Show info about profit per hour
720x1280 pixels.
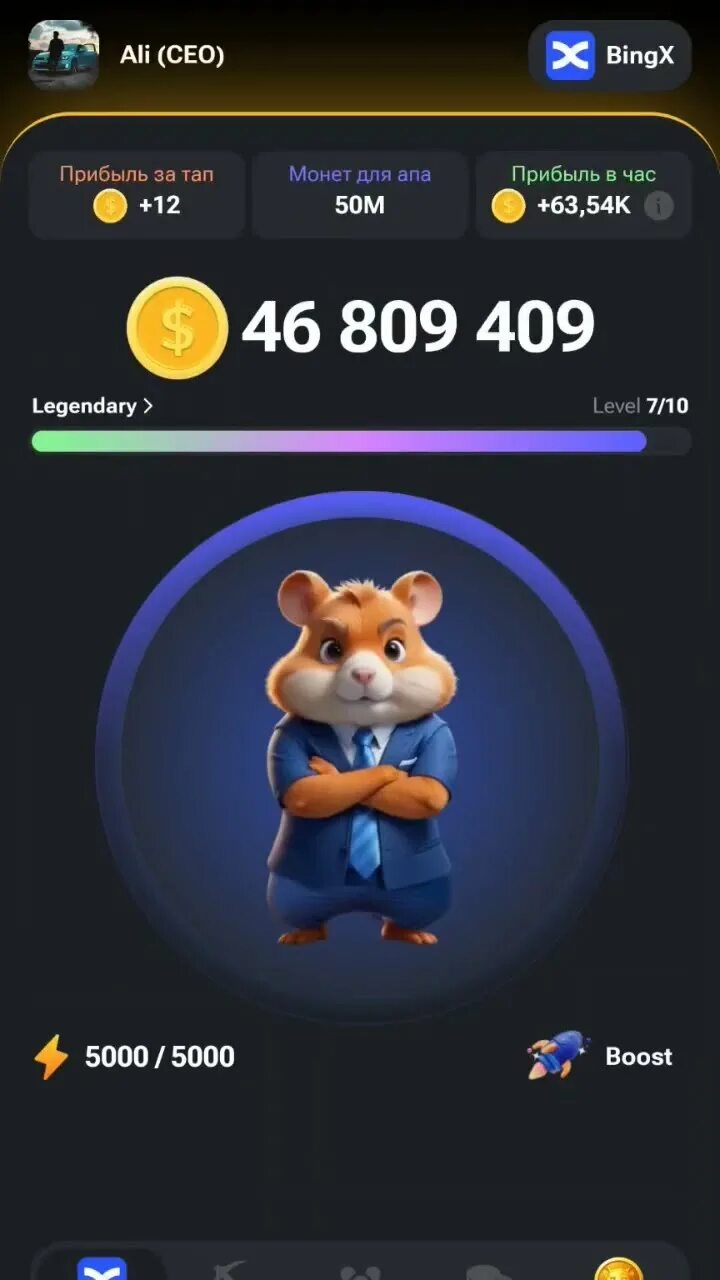pos(658,206)
